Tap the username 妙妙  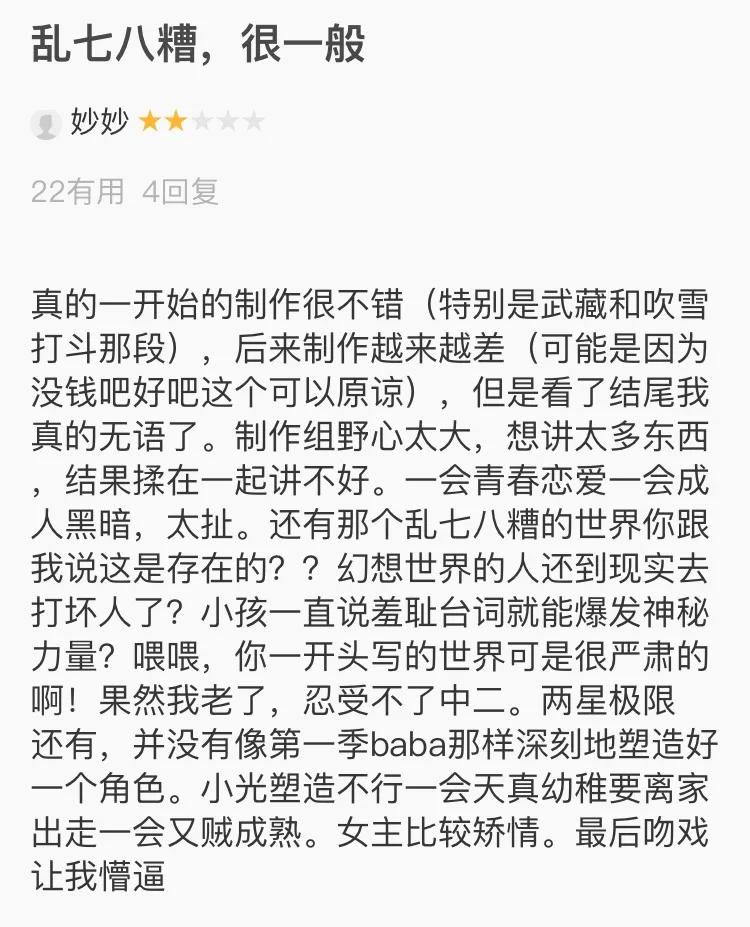point(99,122)
